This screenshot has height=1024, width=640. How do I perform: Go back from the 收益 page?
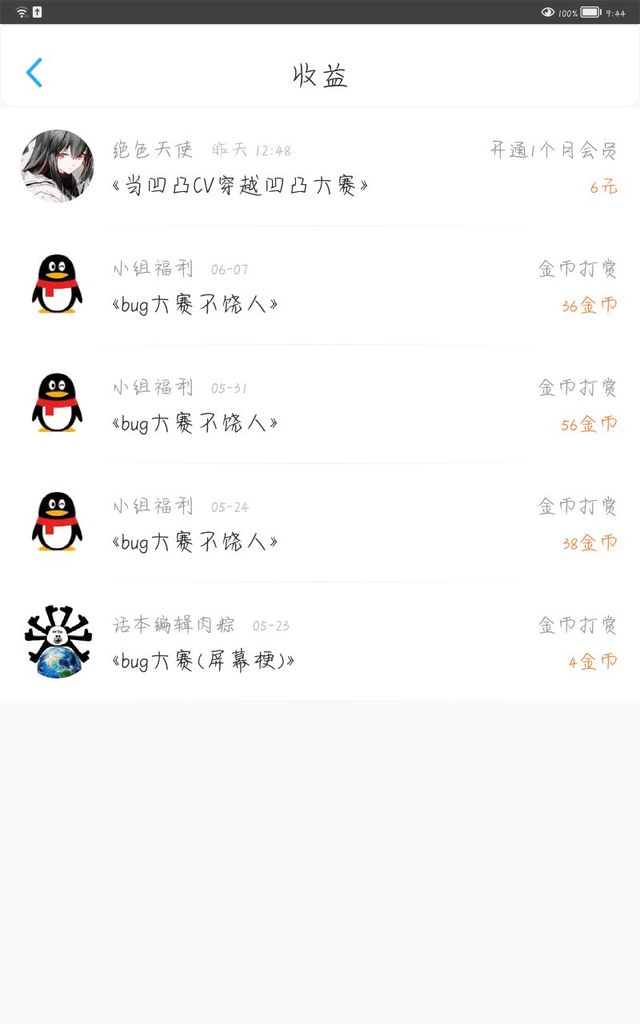(x=35, y=73)
